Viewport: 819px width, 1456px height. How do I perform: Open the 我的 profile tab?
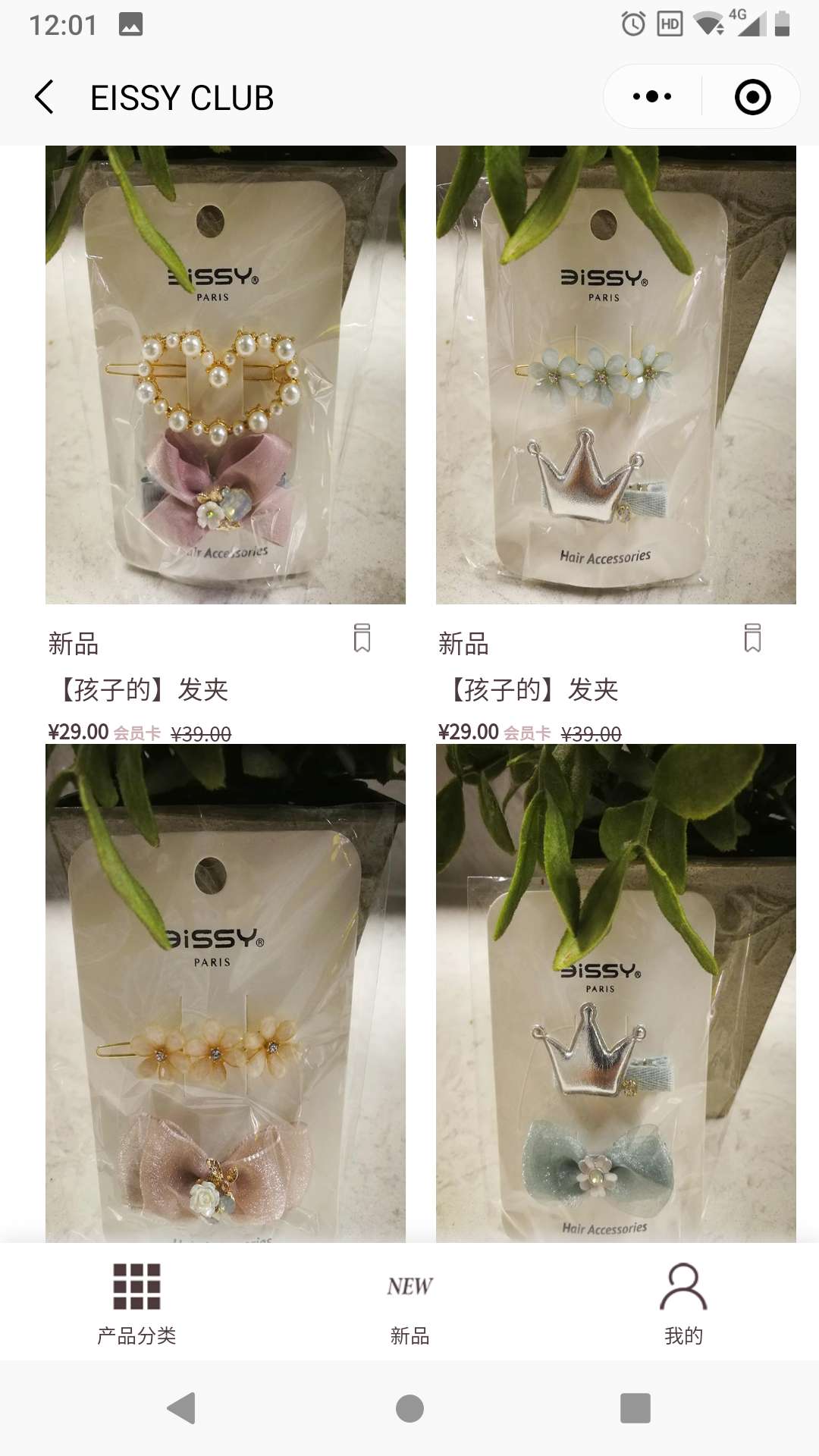683,1303
